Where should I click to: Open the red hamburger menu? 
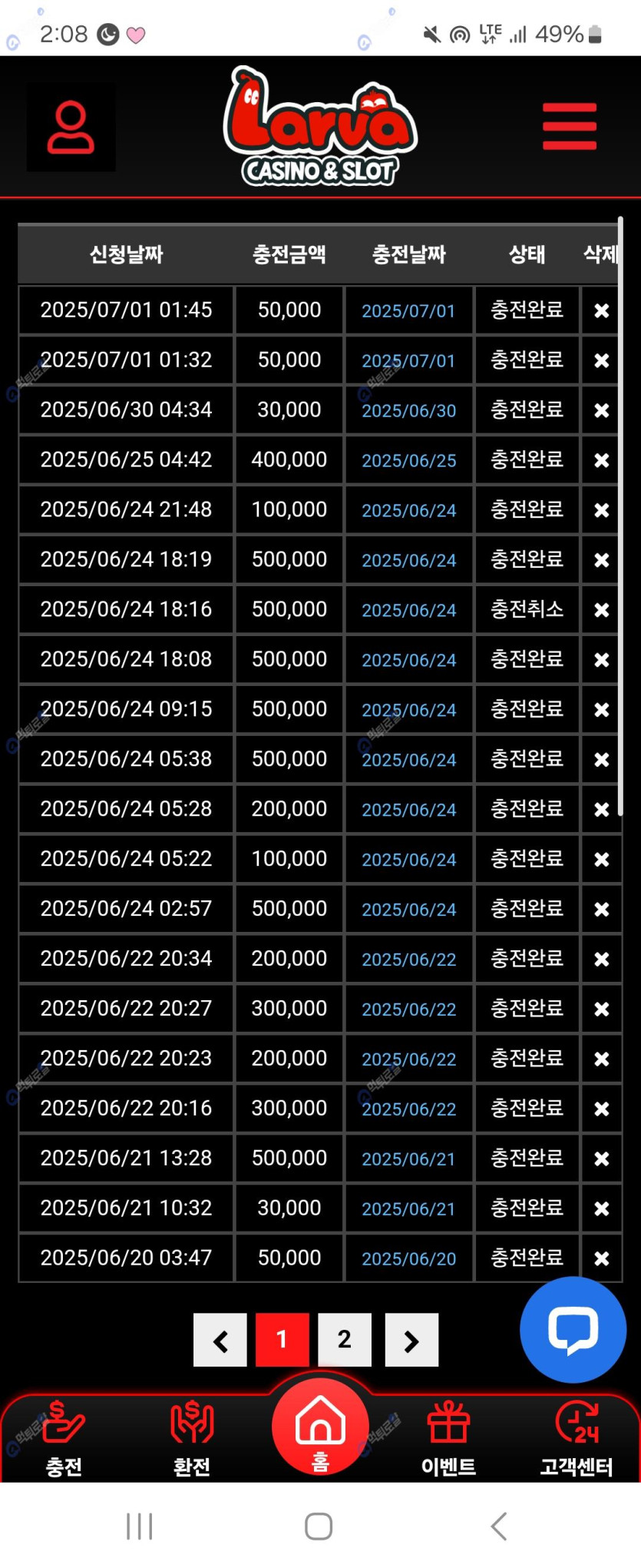click(569, 127)
